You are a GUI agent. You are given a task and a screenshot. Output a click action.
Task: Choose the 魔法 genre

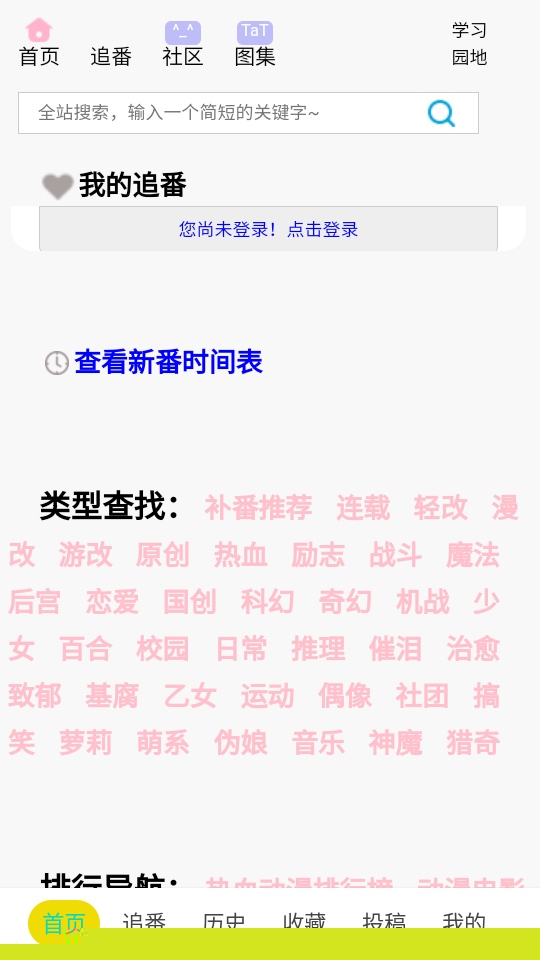473,555
